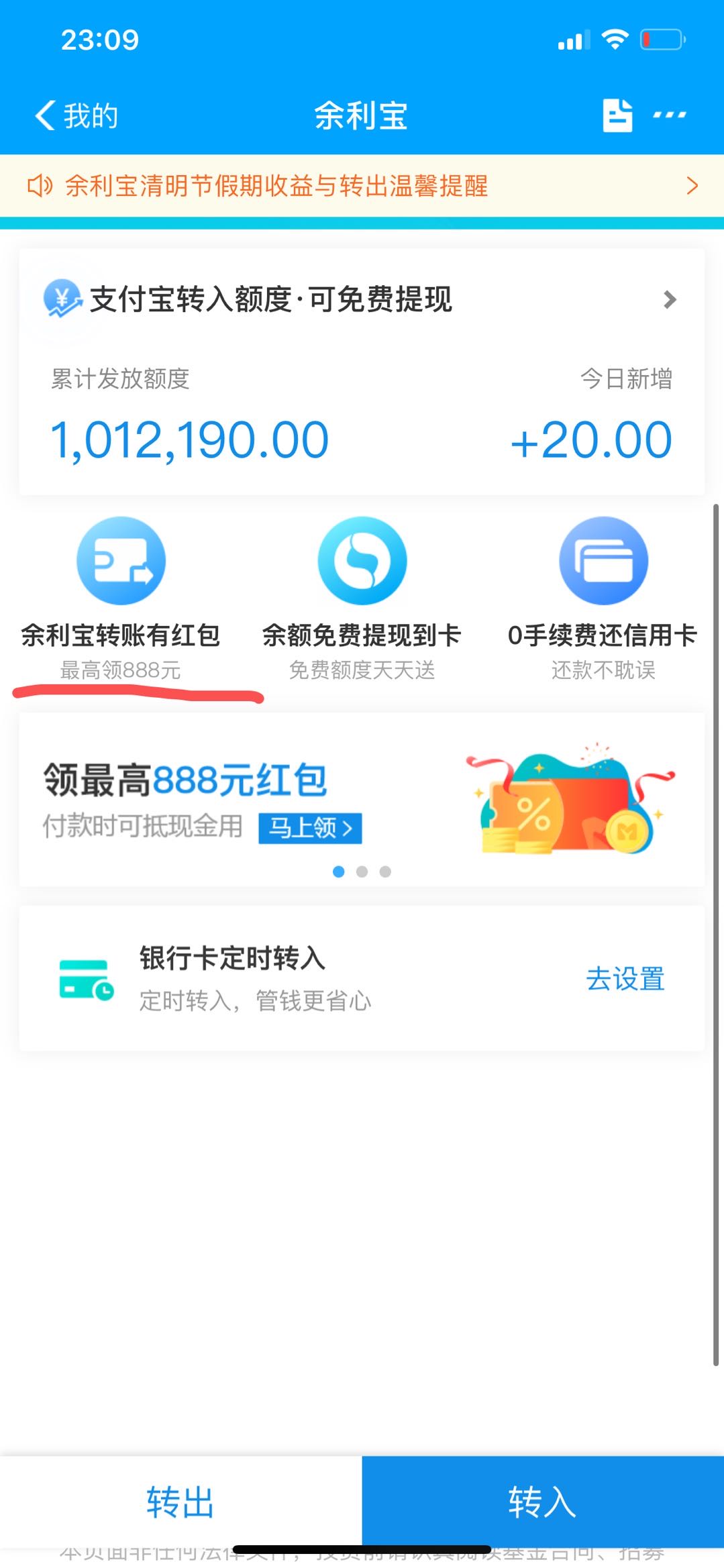
Task: Open the three-dot overflow menu
Action: coord(669,115)
